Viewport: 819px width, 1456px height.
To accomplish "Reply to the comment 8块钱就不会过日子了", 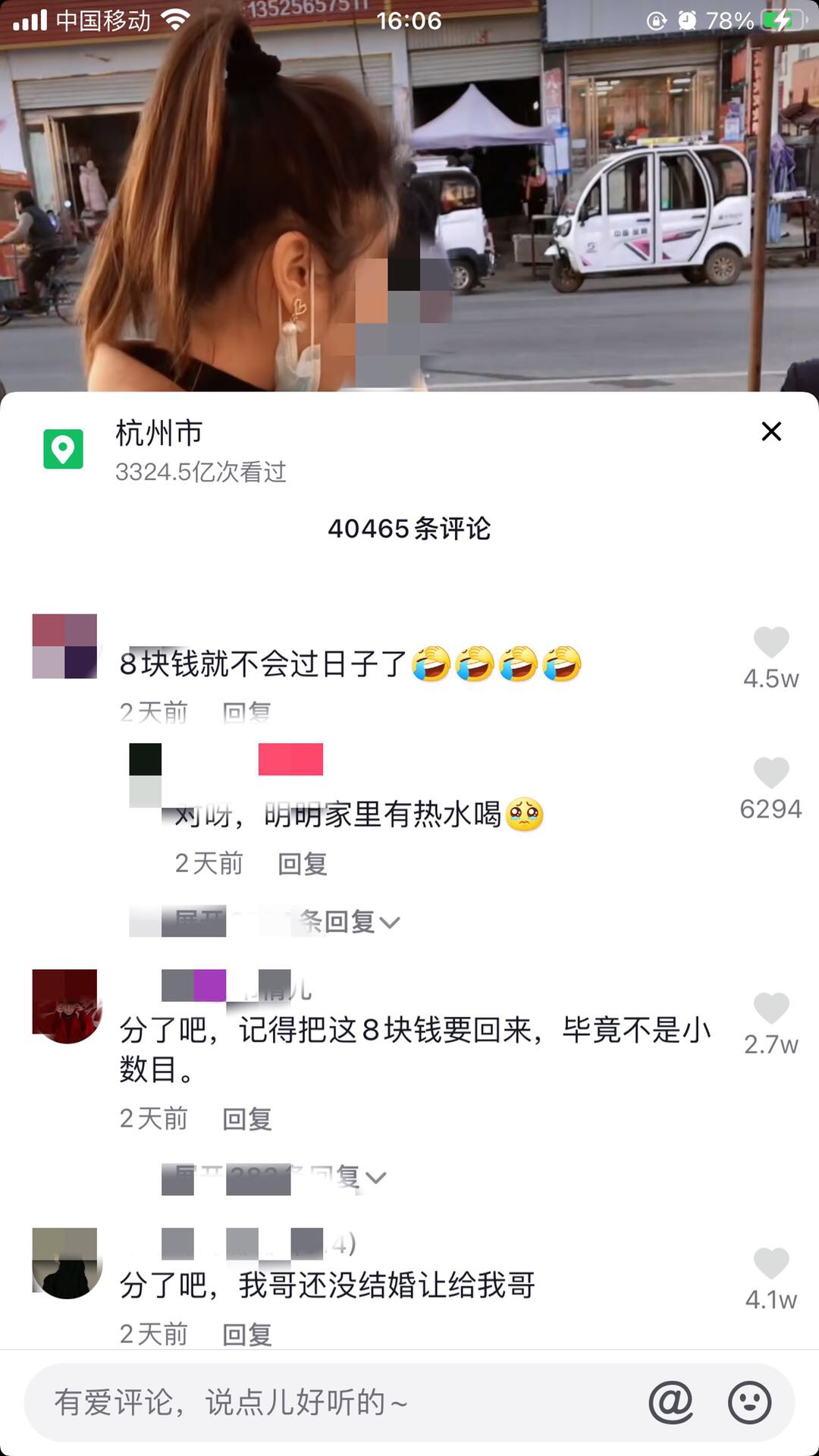I will (x=246, y=712).
